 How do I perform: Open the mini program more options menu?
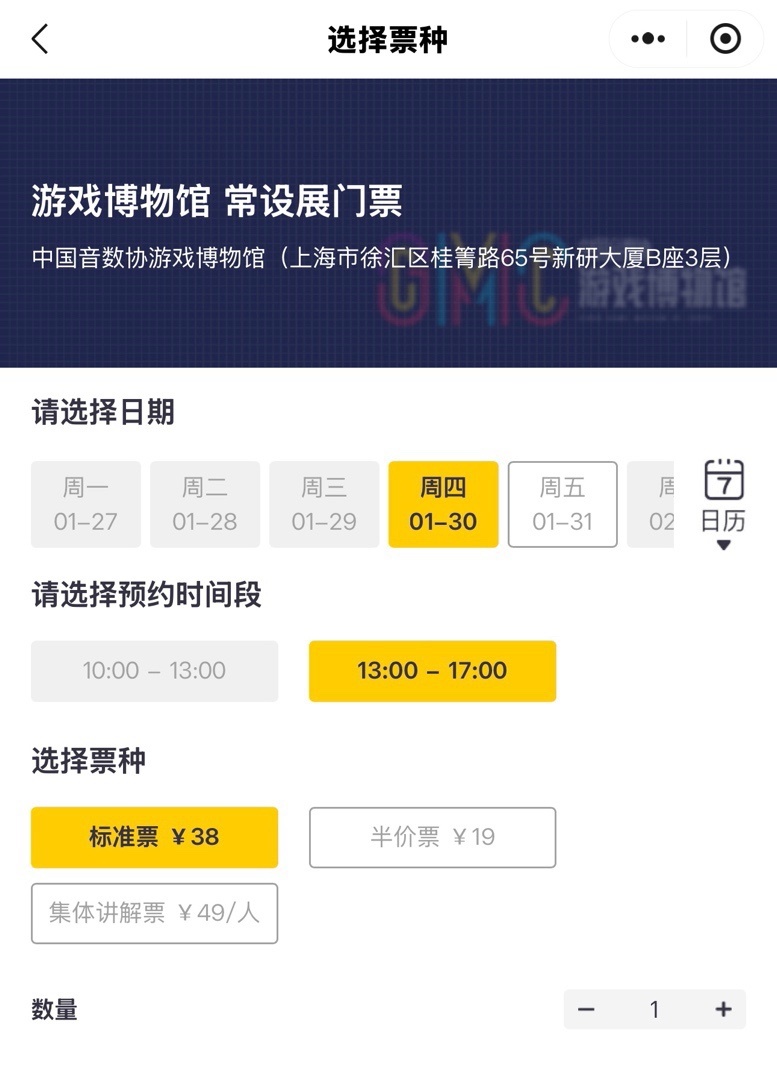(648, 39)
